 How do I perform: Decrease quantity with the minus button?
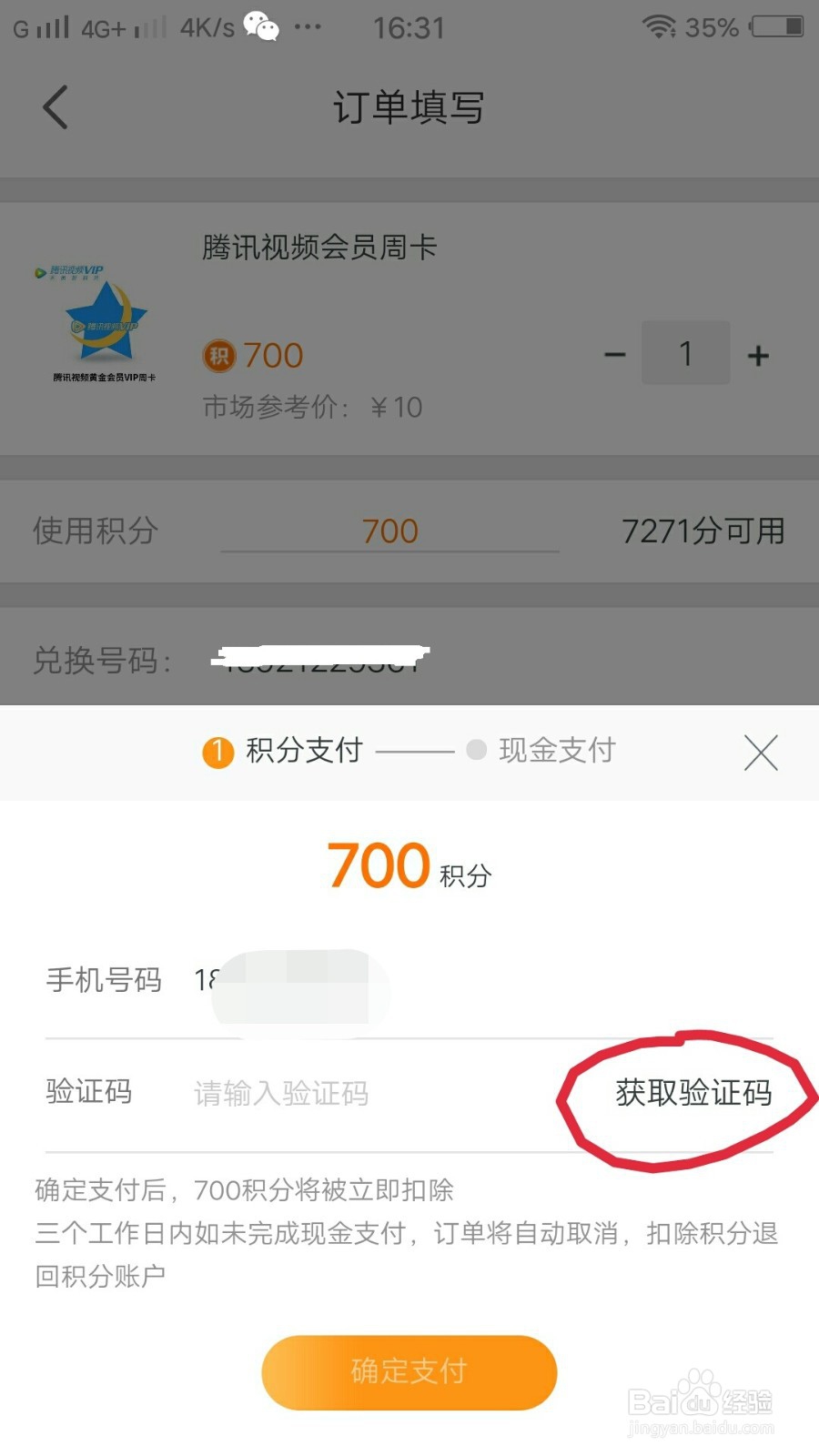click(615, 354)
